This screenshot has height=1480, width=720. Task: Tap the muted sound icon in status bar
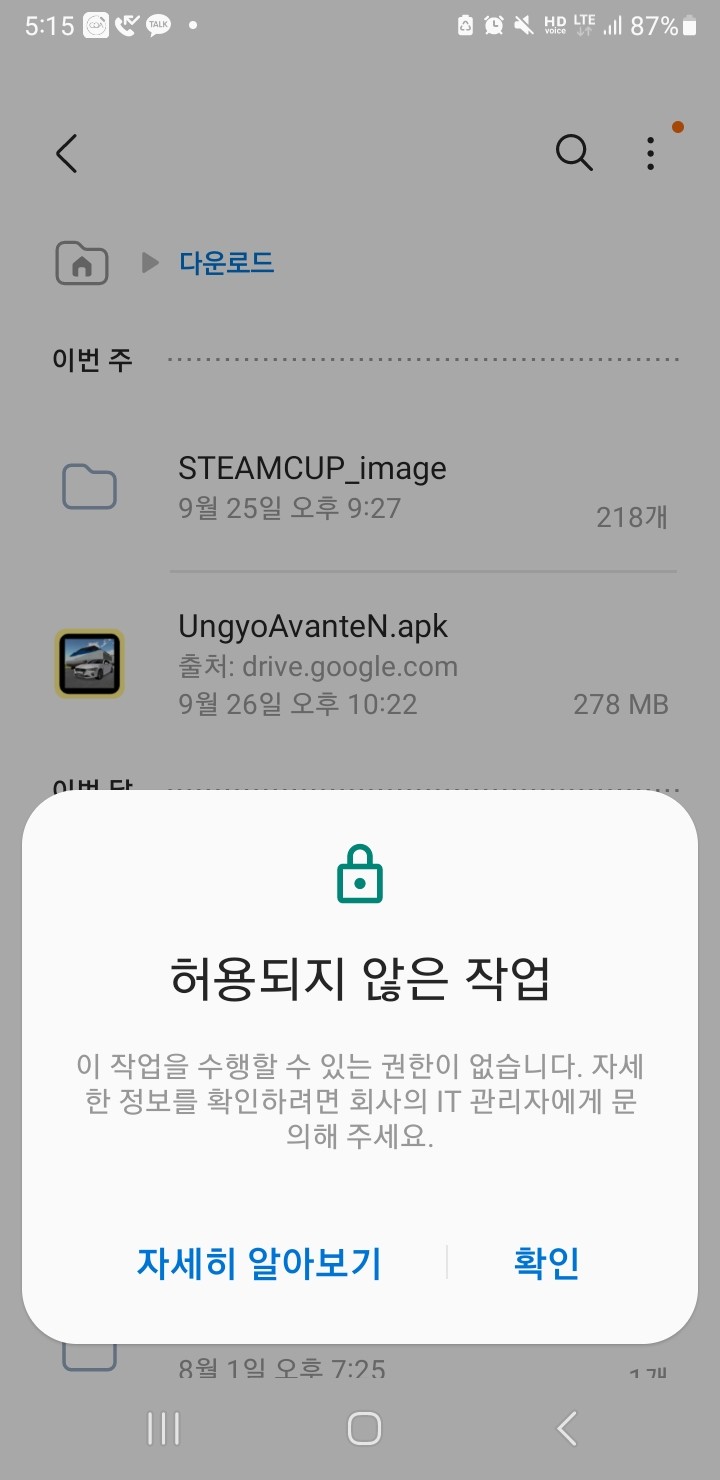coord(524,25)
